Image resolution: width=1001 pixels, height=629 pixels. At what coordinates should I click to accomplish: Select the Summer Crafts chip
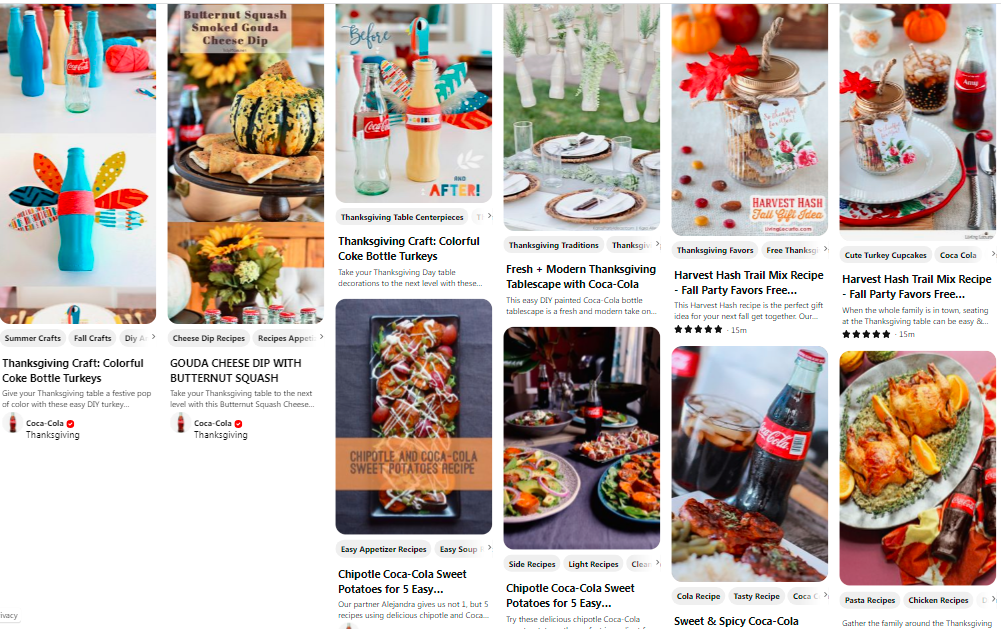click(x=33, y=338)
